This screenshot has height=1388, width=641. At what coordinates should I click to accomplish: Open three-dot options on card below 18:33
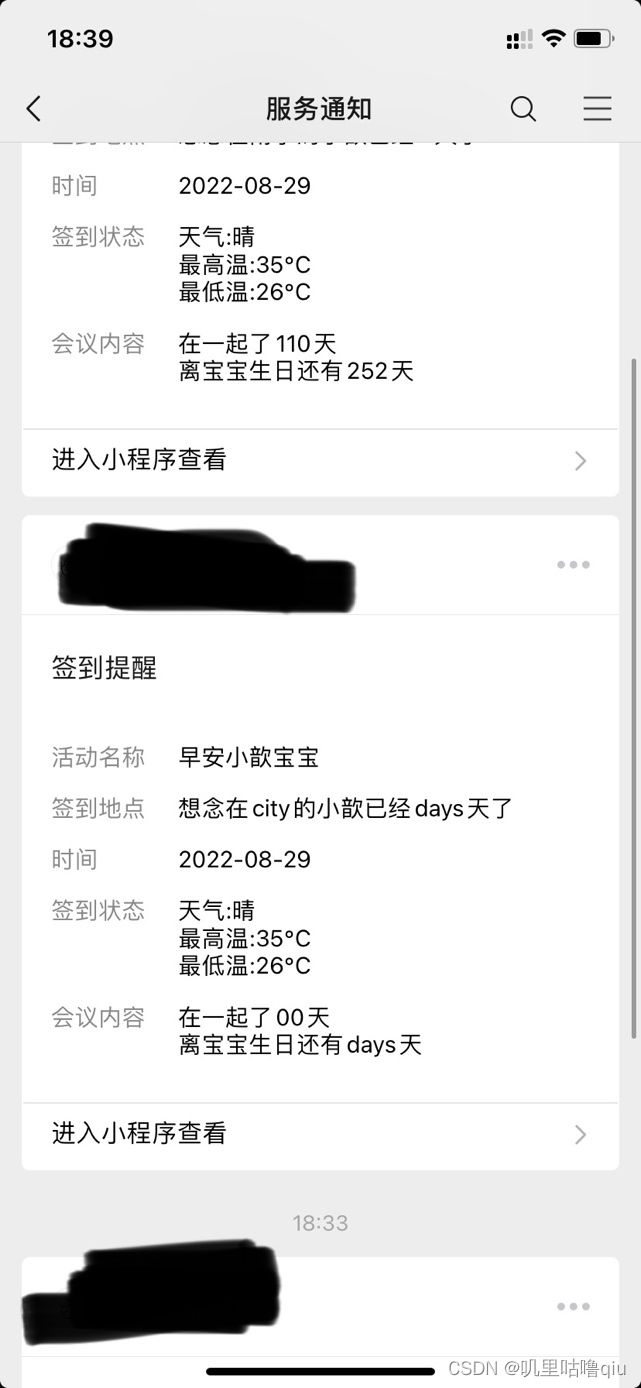point(573,1306)
